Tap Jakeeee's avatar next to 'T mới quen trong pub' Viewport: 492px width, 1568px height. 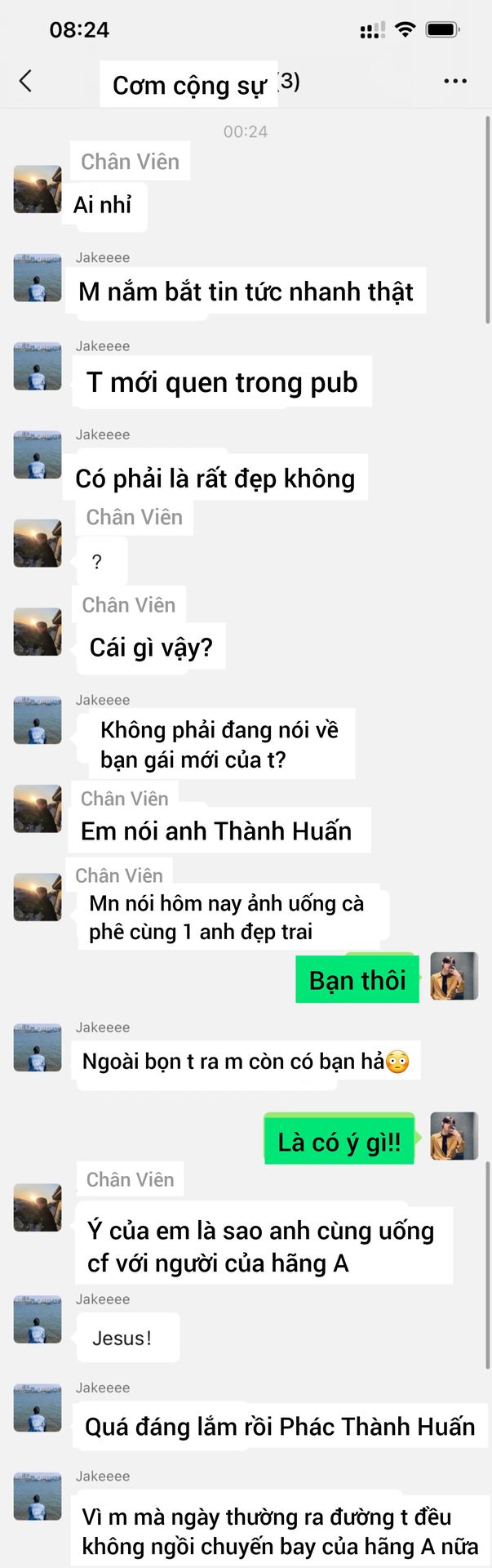coord(38,366)
